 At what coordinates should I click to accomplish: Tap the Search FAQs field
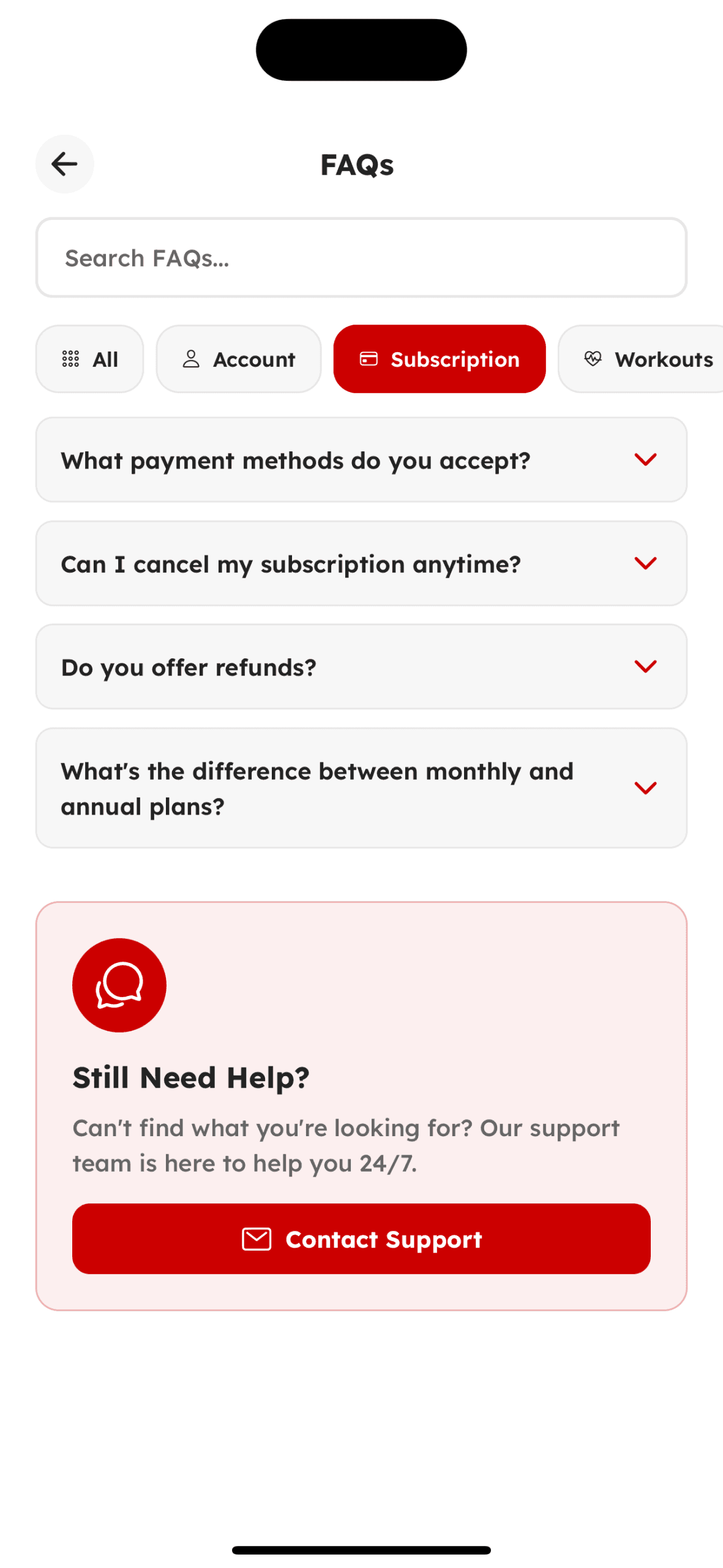[361, 258]
